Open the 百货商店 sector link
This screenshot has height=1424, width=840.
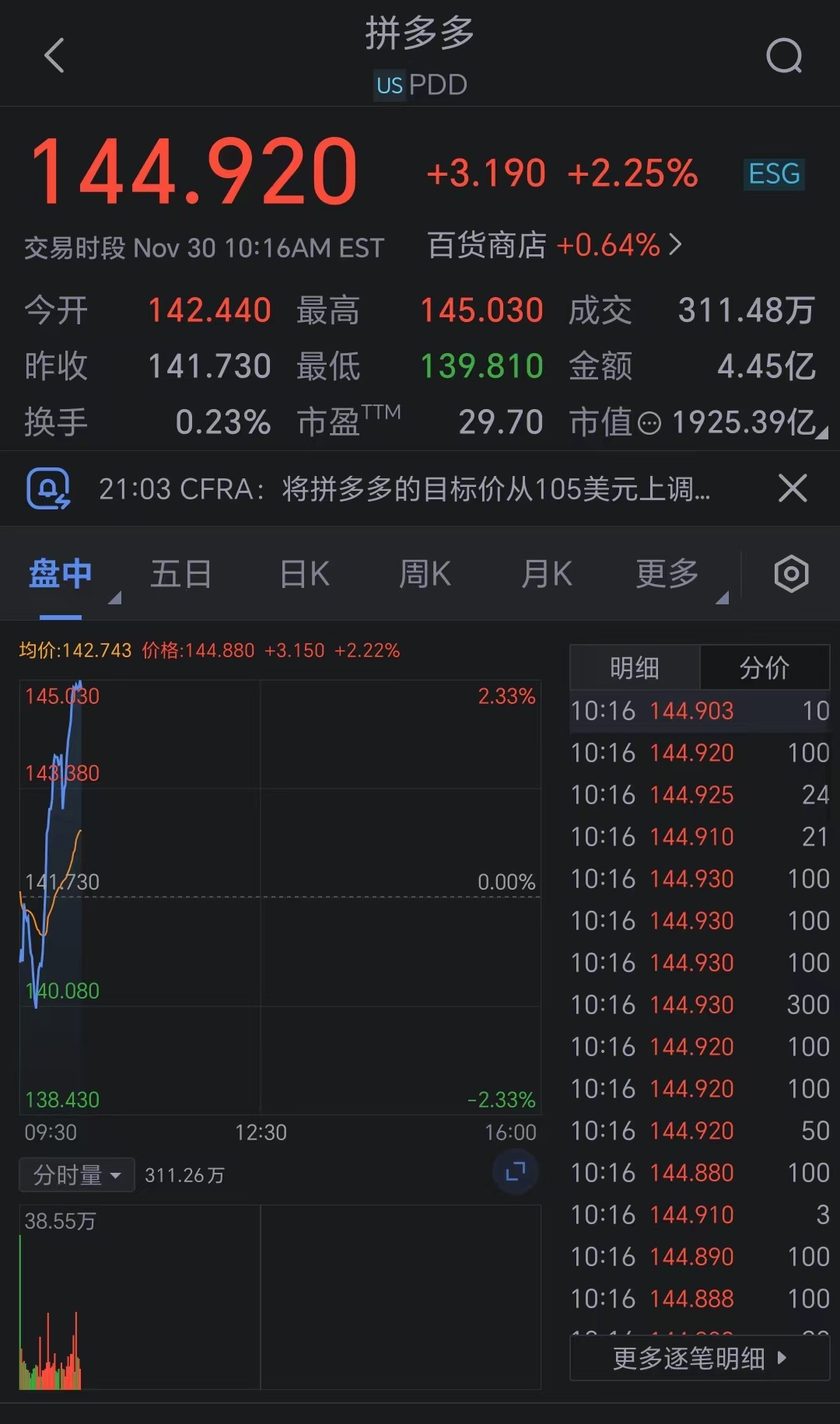click(x=555, y=246)
